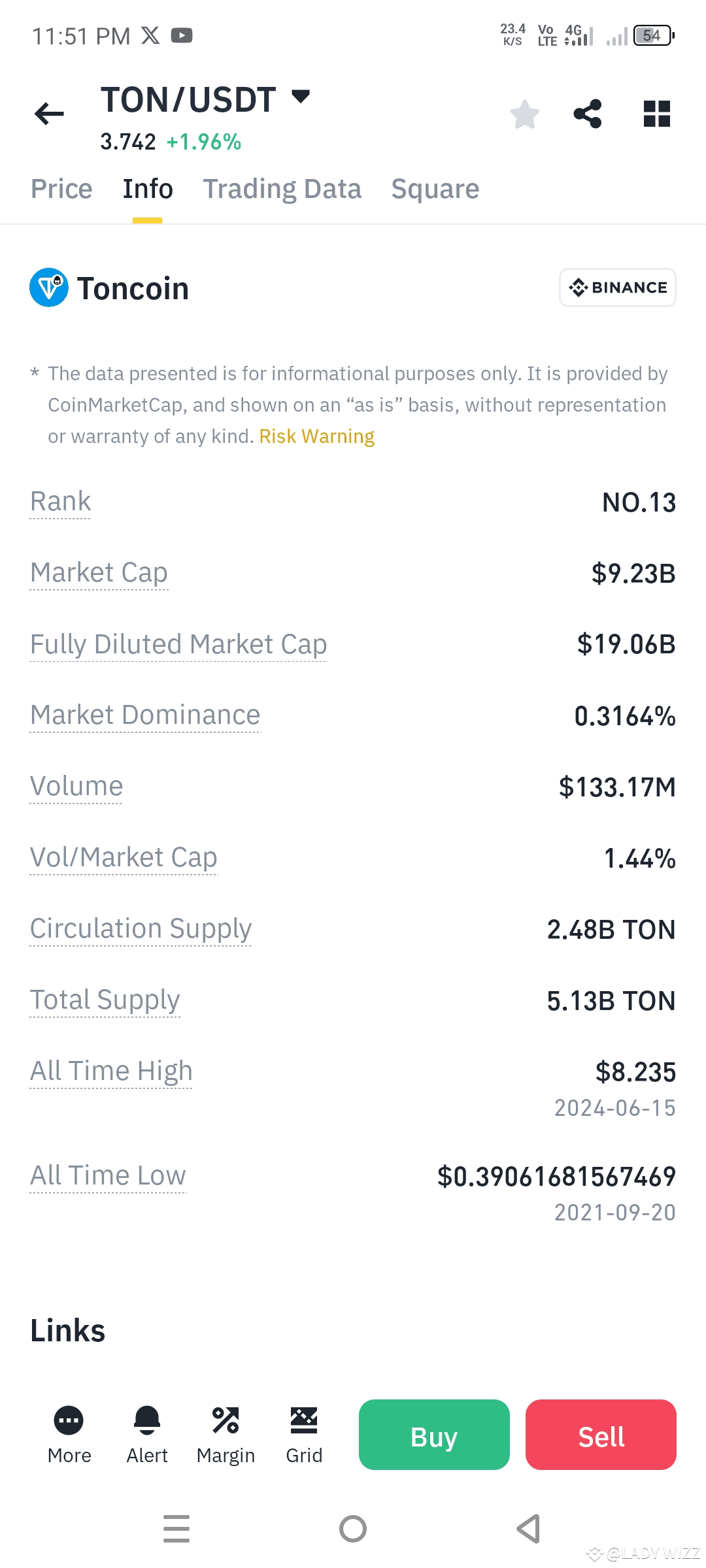Open the Risk Warning link

click(x=316, y=436)
